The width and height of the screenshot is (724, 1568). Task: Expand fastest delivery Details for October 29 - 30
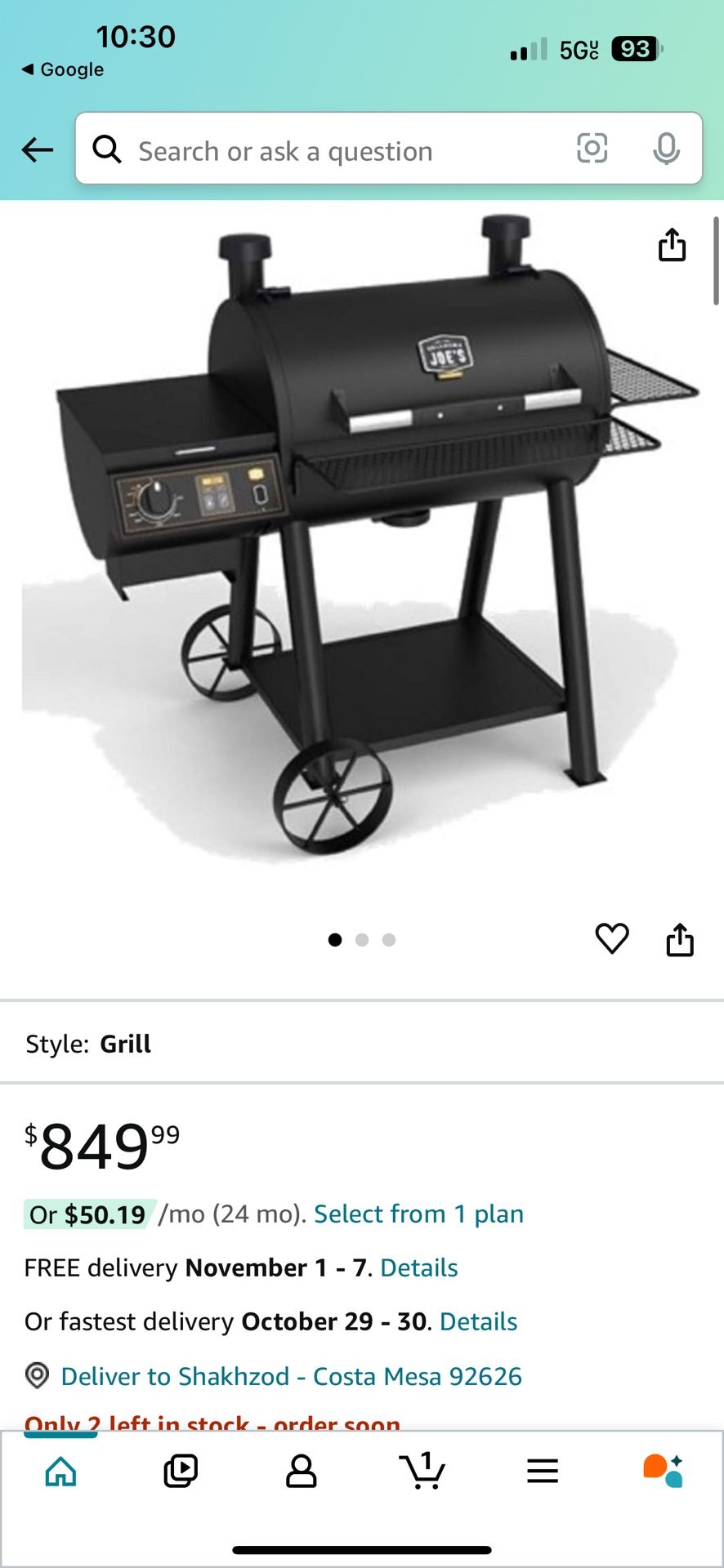tap(478, 1321)
